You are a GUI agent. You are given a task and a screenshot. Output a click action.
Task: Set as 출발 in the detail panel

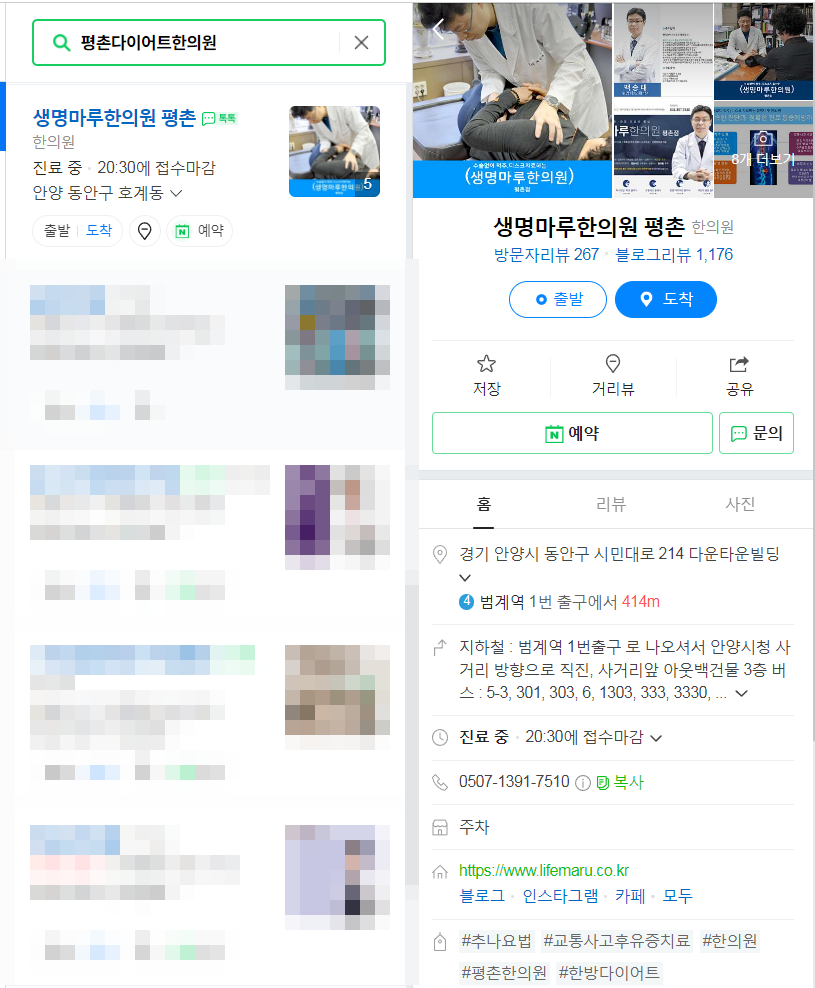pos(558,299)
